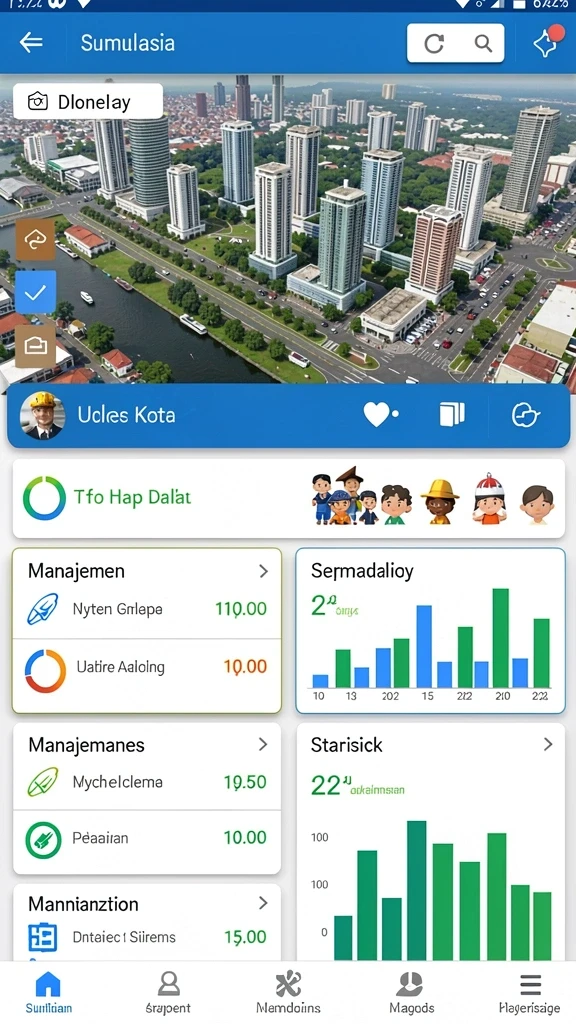This screenshot has height=1024, width=576.
Task: Switch to the Memdoiins tab
Action: click(x=289, y=992)
